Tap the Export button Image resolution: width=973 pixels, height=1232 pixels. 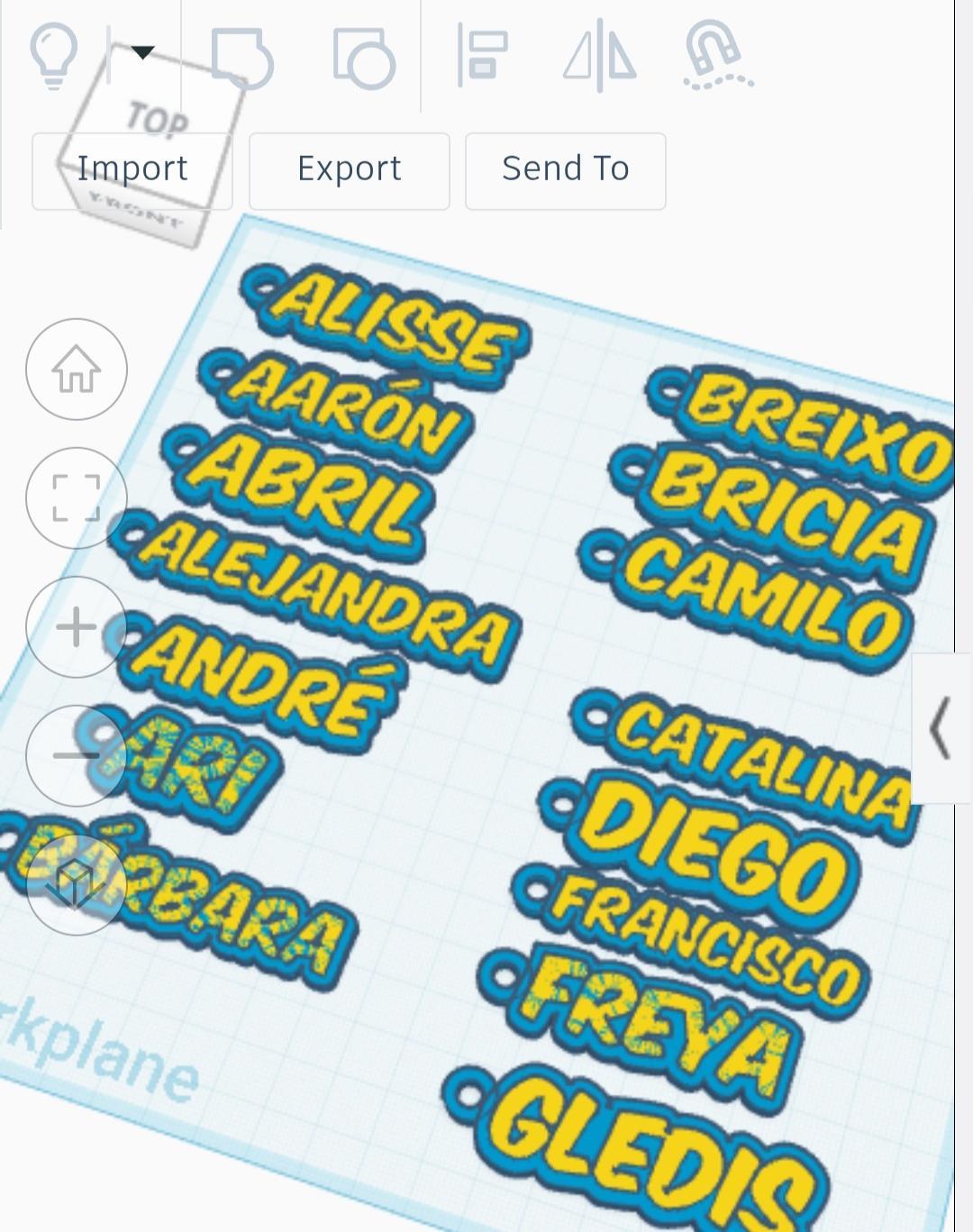point(349,170)
